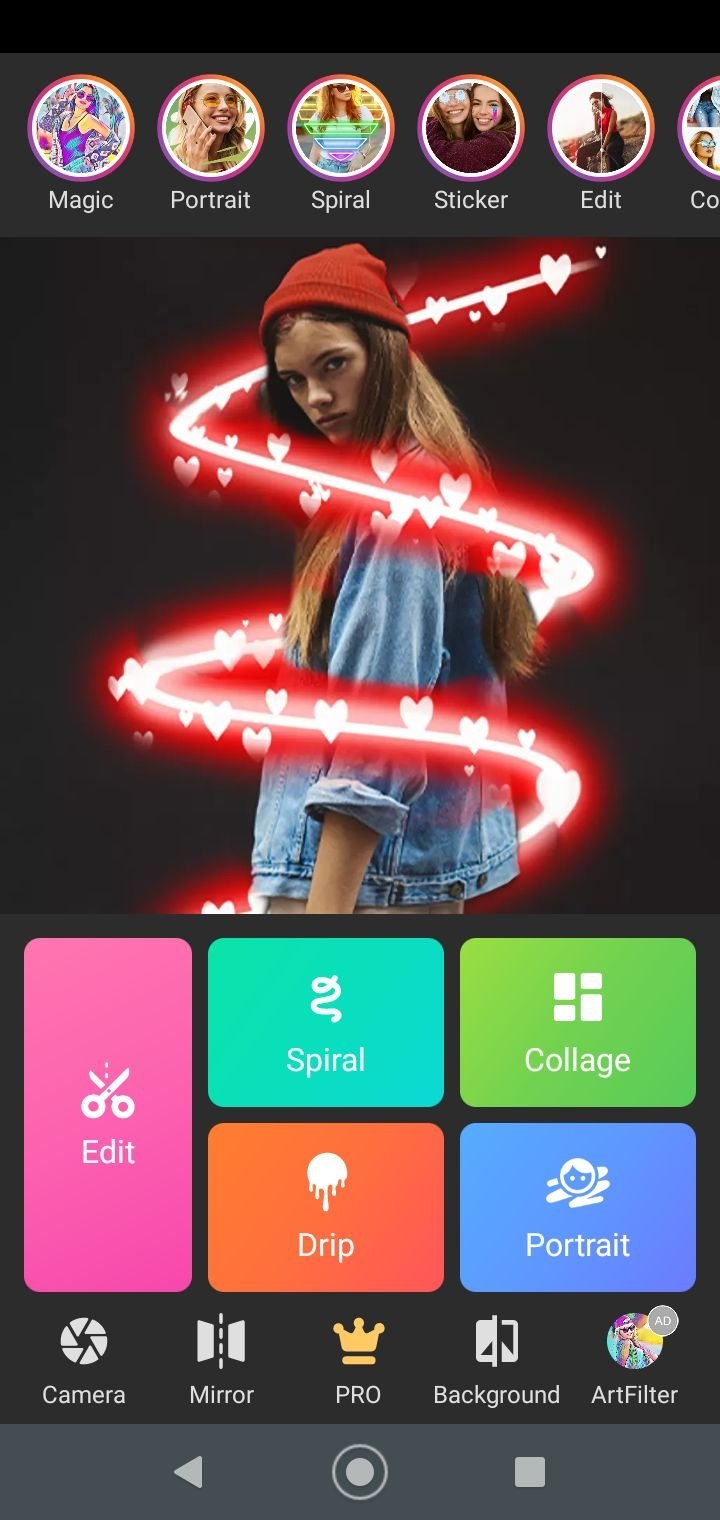Select the Spiral story circle
720x1520 pixels.
click(x=341, y=127)
